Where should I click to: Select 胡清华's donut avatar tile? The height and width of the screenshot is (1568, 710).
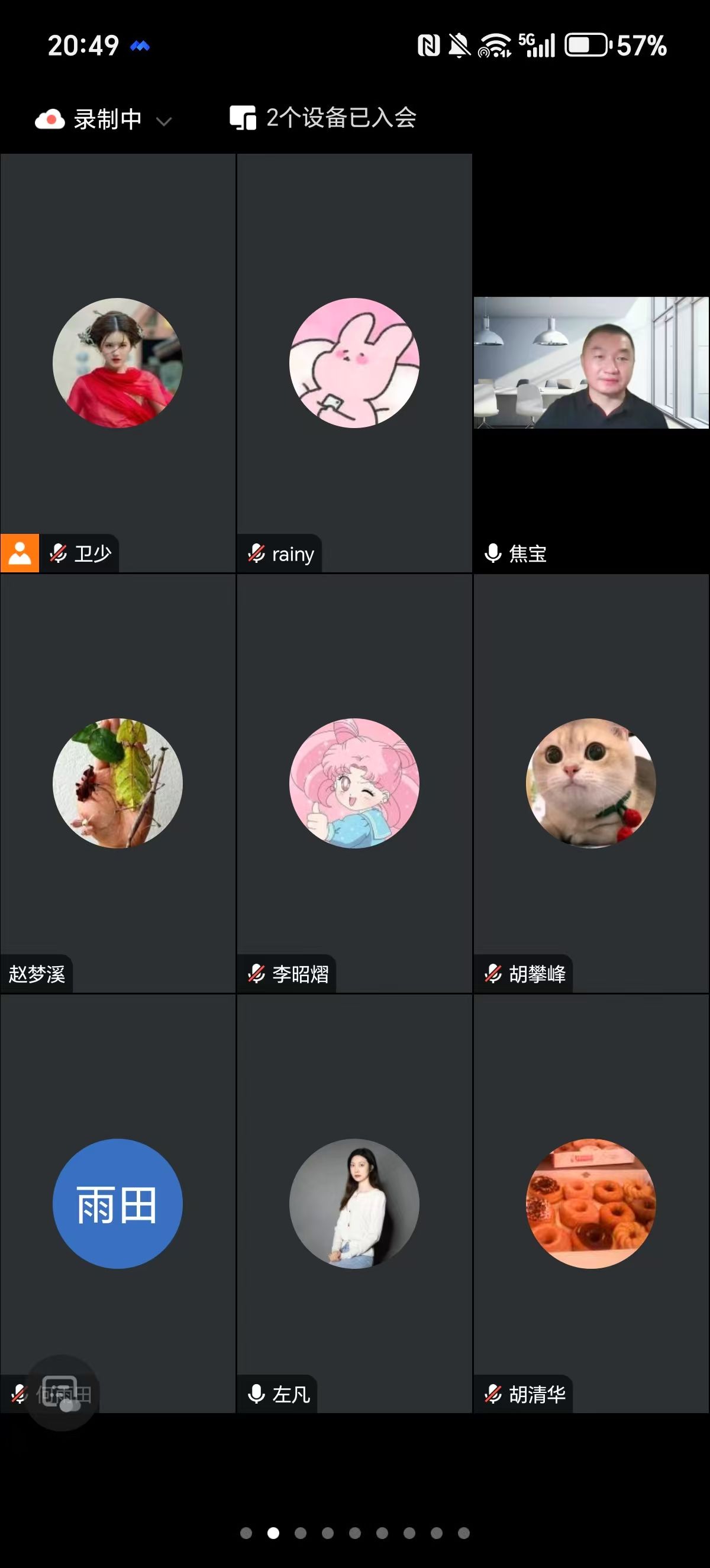(590, 1203)
